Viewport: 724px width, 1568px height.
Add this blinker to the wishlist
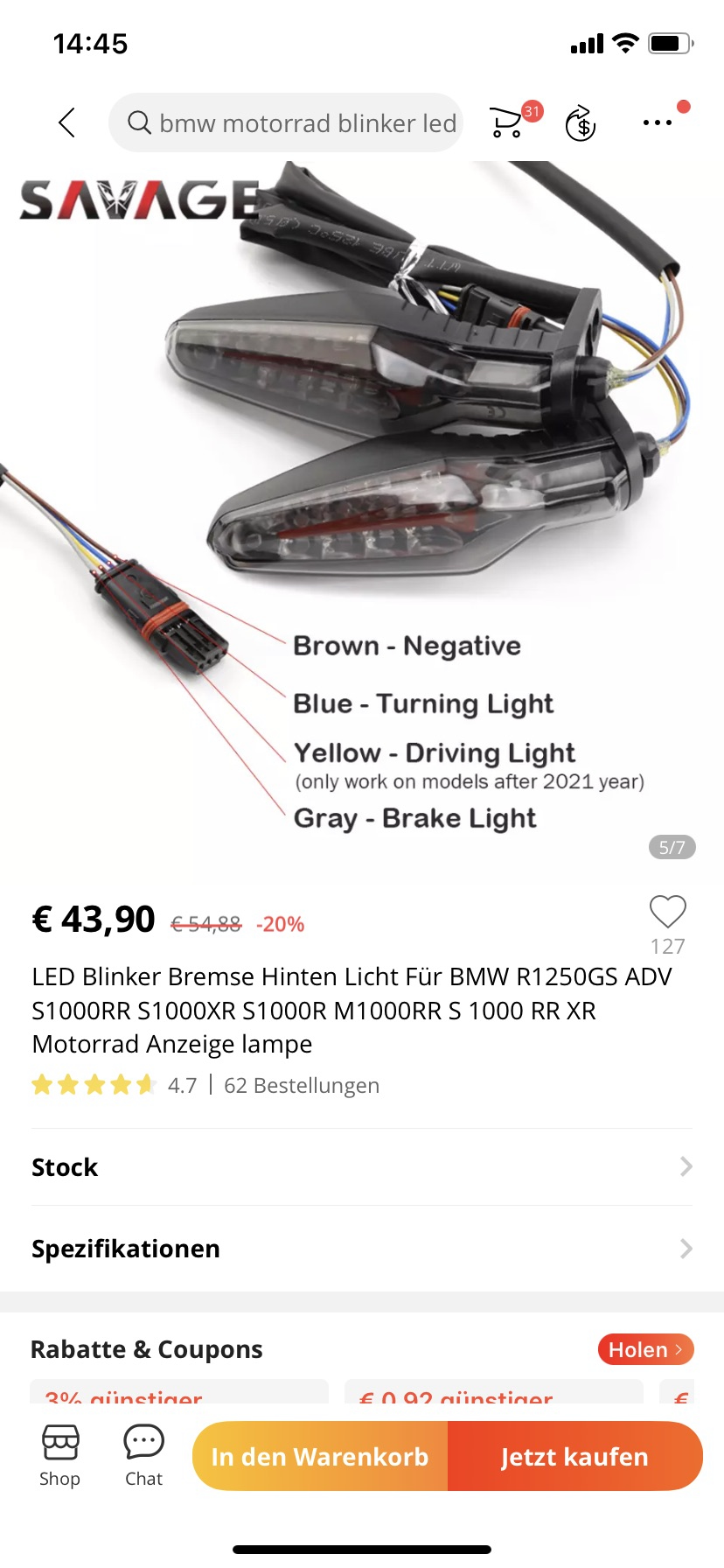click(667, 912)
